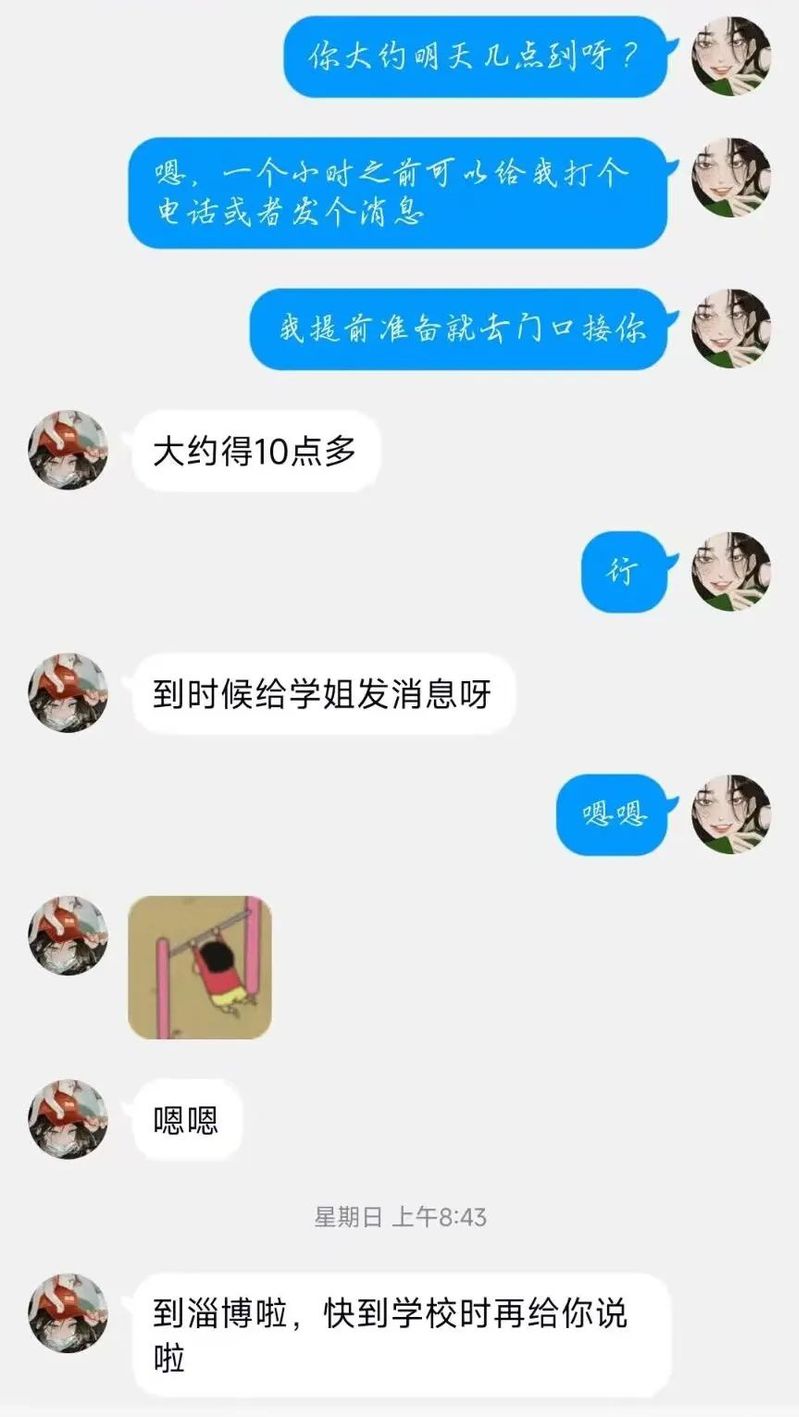Open avatar next to the "行" message
The height and width of the screenshot is (1417, 799).
click(732, 571)
